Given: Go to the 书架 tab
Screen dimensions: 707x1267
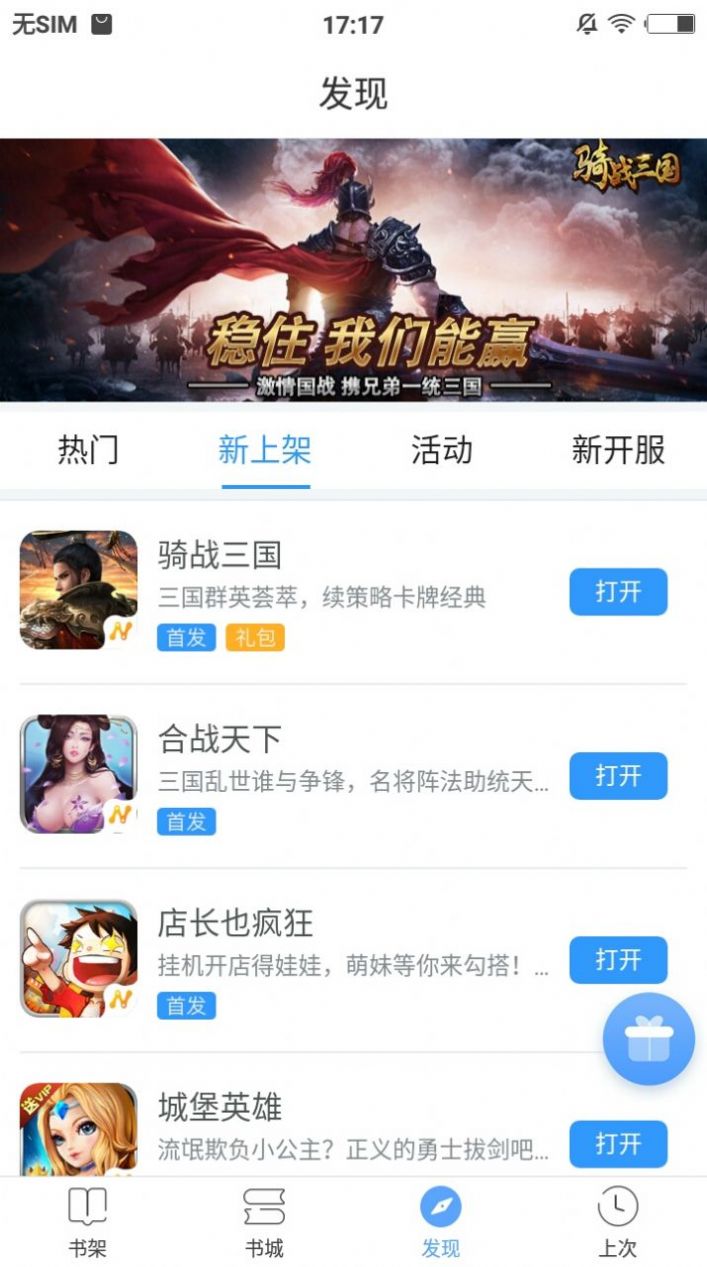Looking at the screenshot, I should [87, 1222].
